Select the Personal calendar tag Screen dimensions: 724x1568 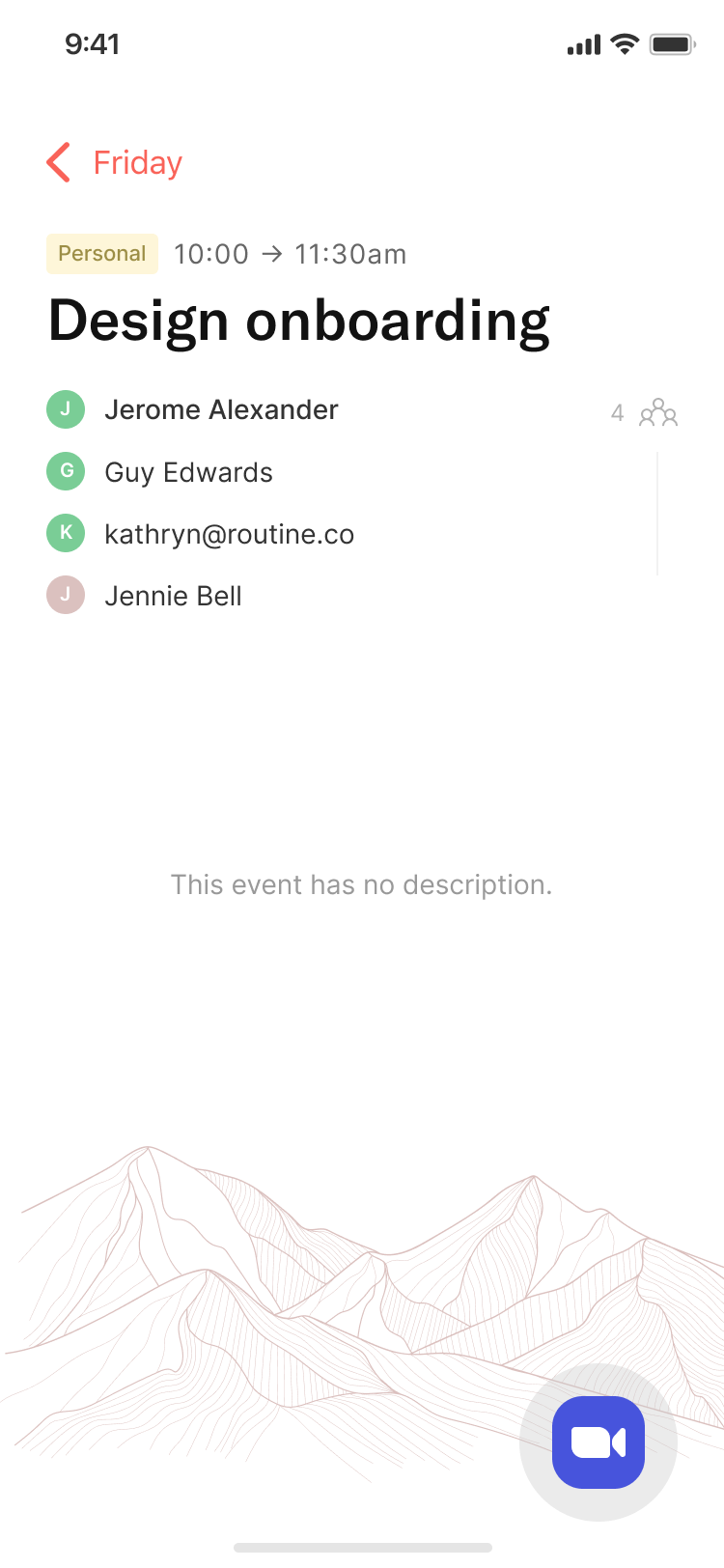102,254
